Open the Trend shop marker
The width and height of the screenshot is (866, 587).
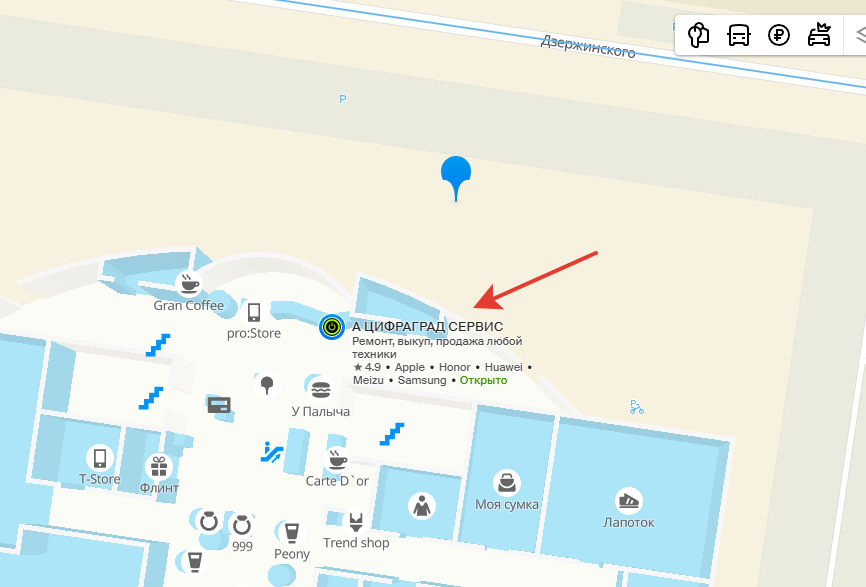(355, 521)
